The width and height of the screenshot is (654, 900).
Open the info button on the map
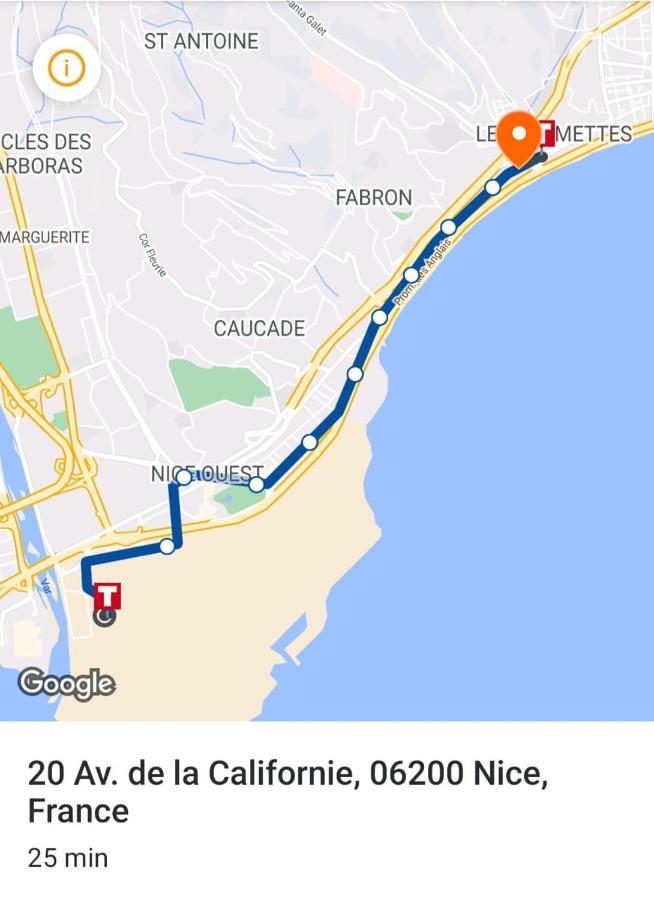coord(66,68)
